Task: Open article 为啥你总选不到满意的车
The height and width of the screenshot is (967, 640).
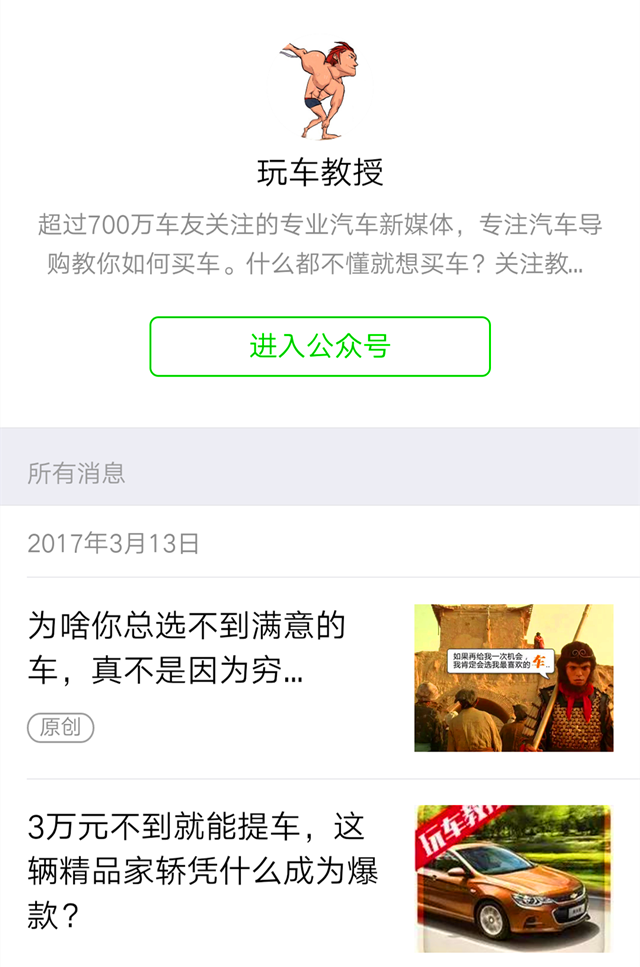Action: [x=186, y=650]
